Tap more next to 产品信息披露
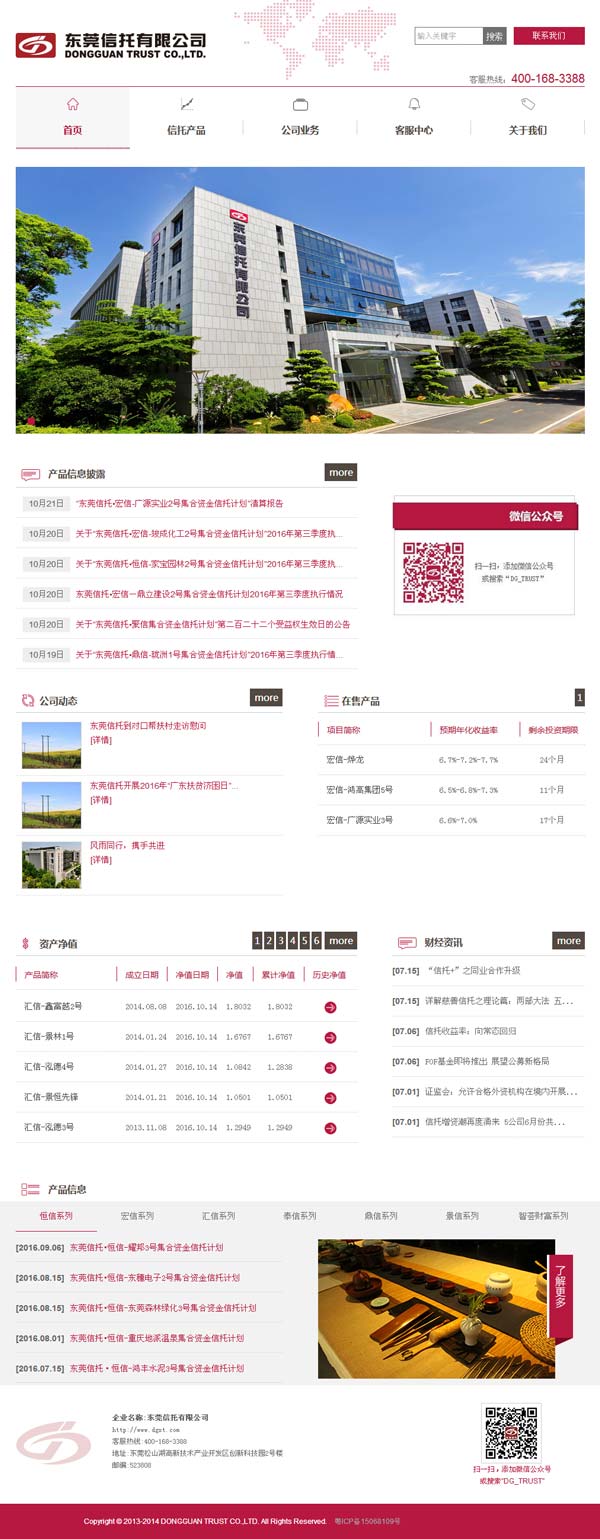The image size is (600, 1539). click(341, 472)
